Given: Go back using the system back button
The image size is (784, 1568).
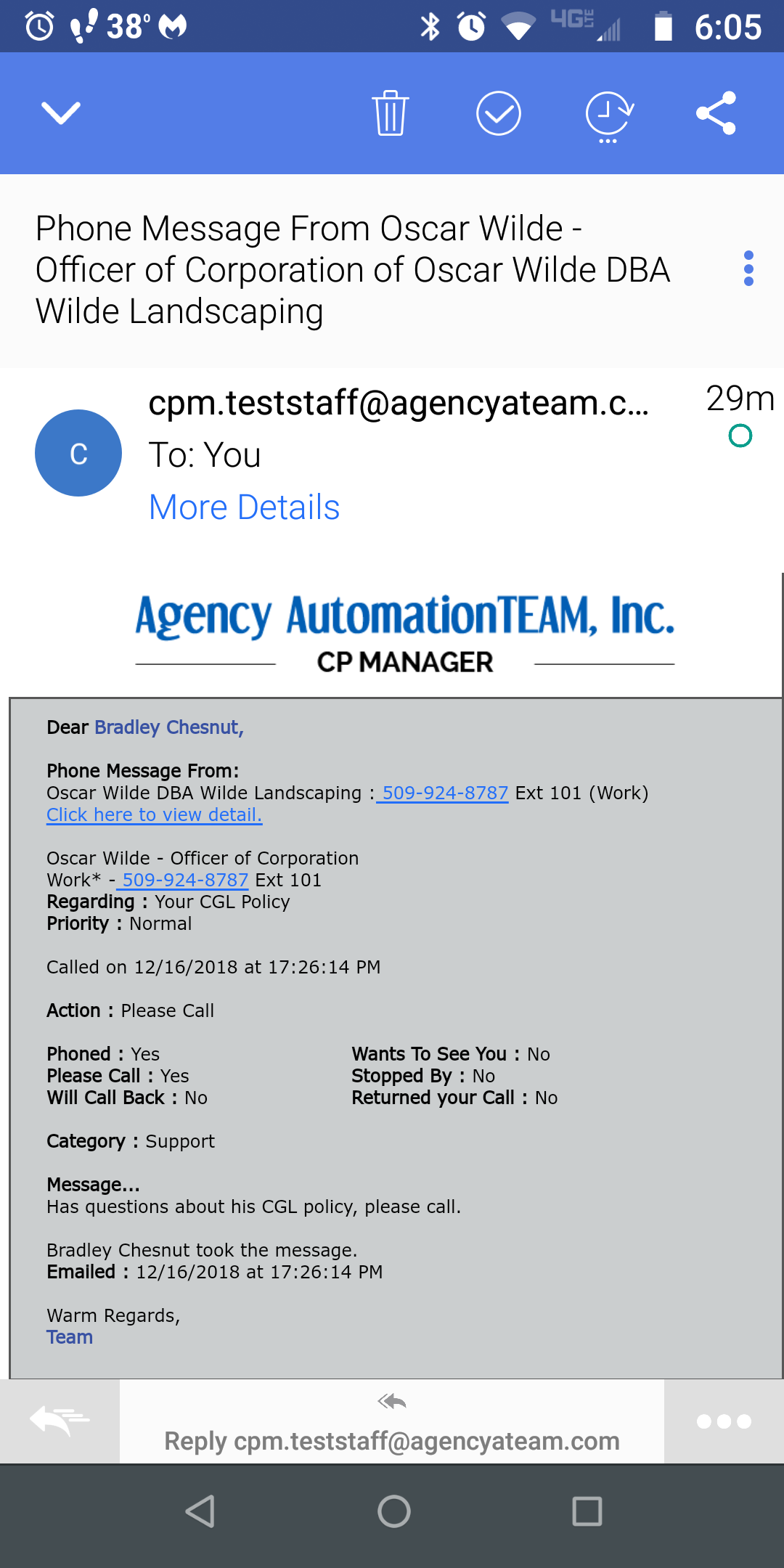Looking at the screenshot, I should (200, 1512).
